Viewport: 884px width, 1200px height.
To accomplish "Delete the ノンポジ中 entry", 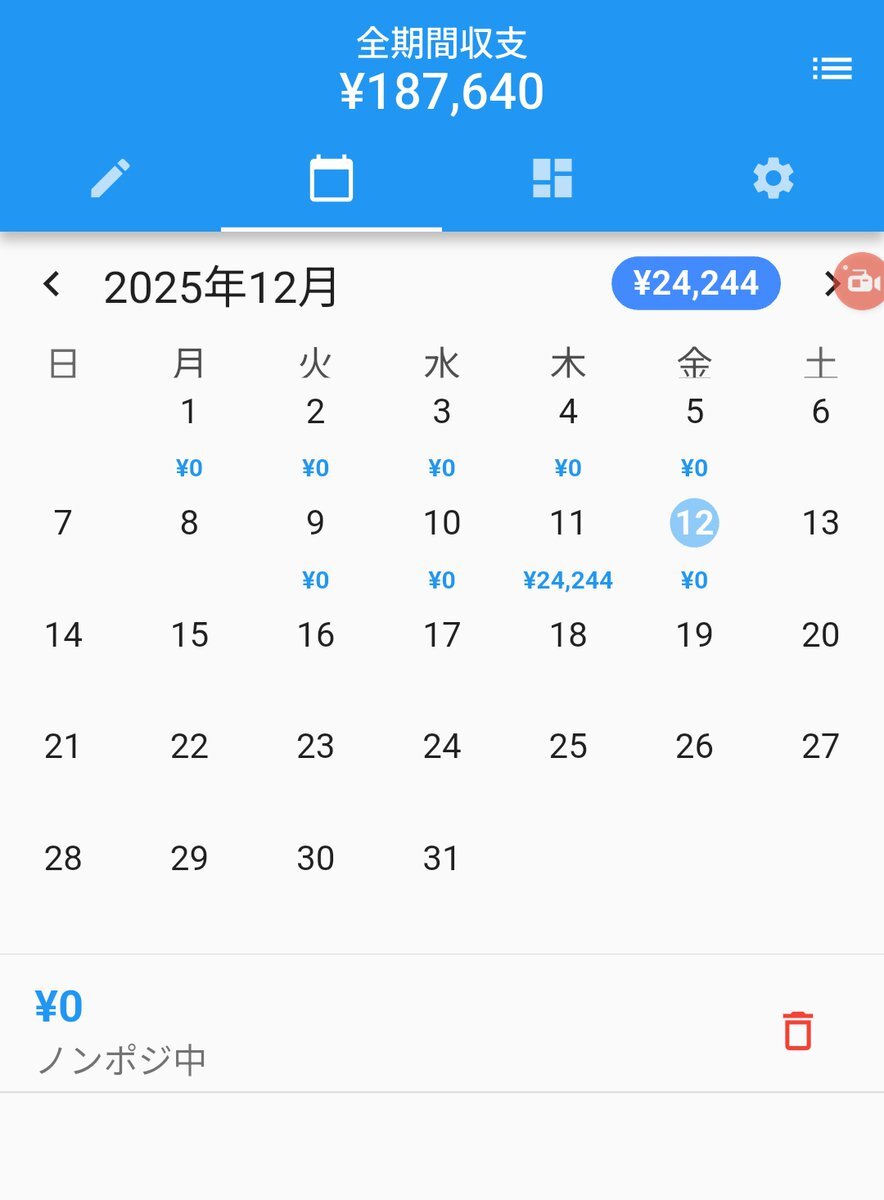I will [x=797, y=1030].
